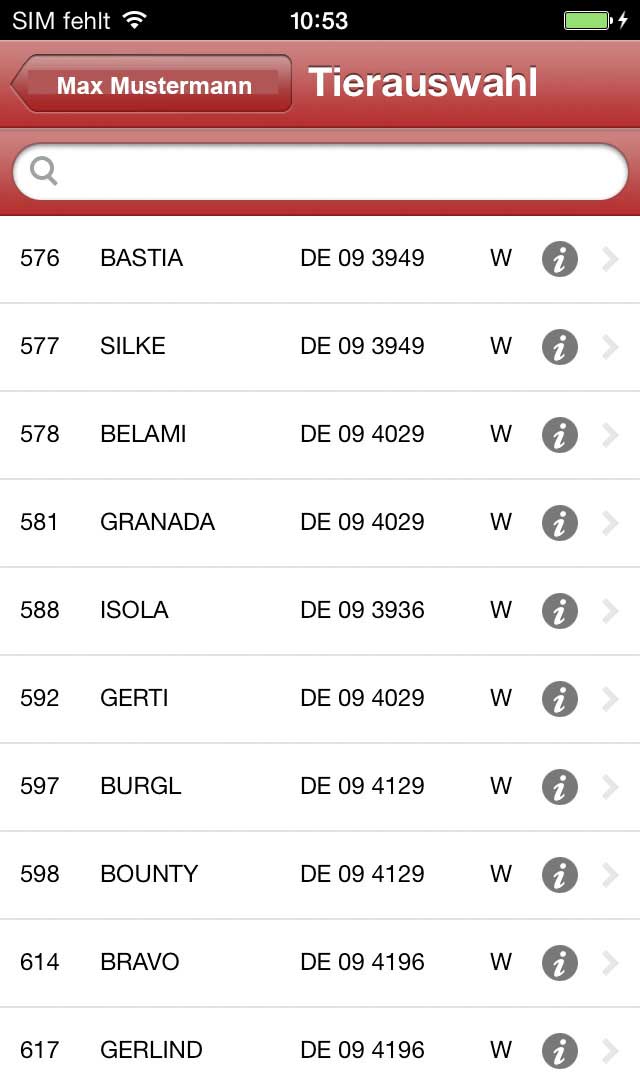The width and height of the screenshot is (640, 1077).
Task: Select animal 614 BRAVO
Action: pos(320,962)
